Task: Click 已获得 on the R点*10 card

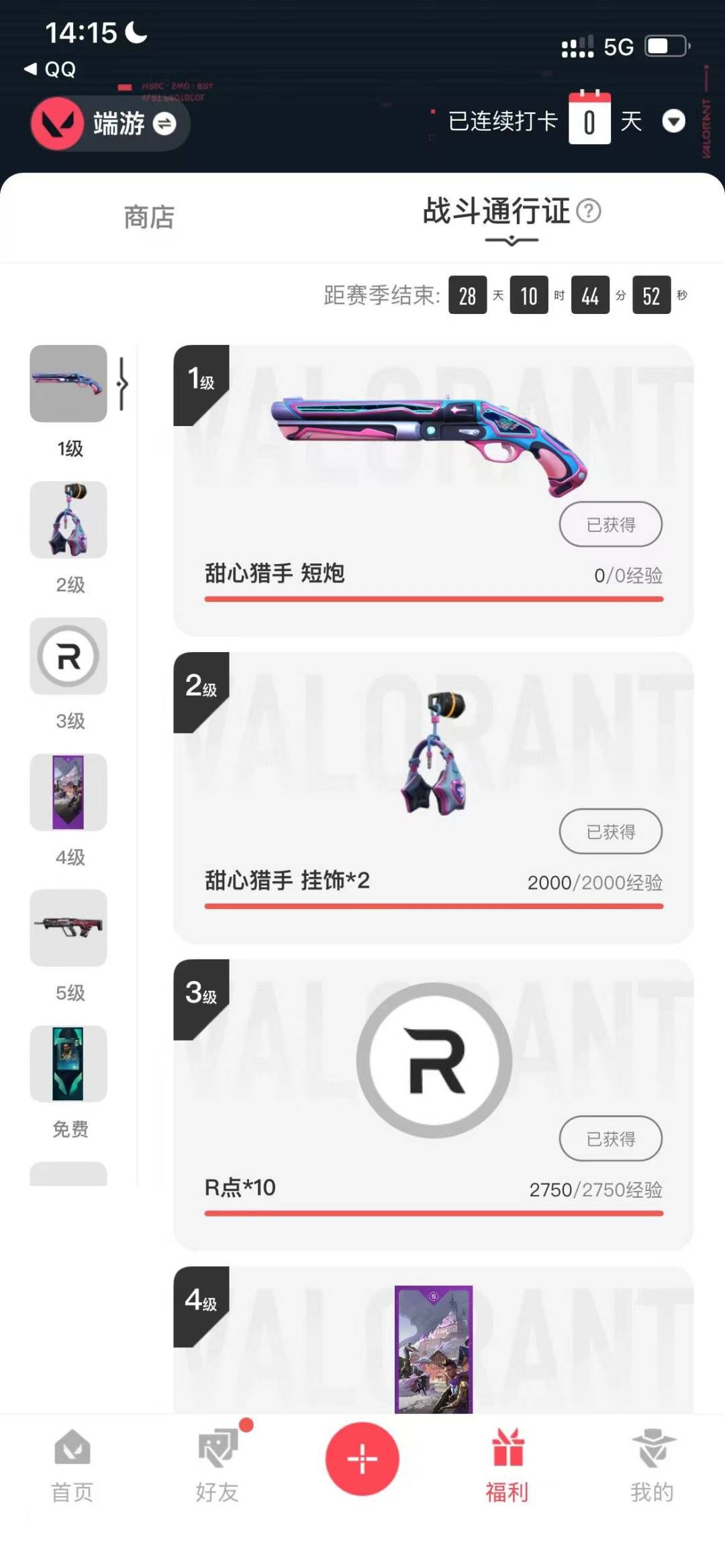Action: pos(610,1139)
